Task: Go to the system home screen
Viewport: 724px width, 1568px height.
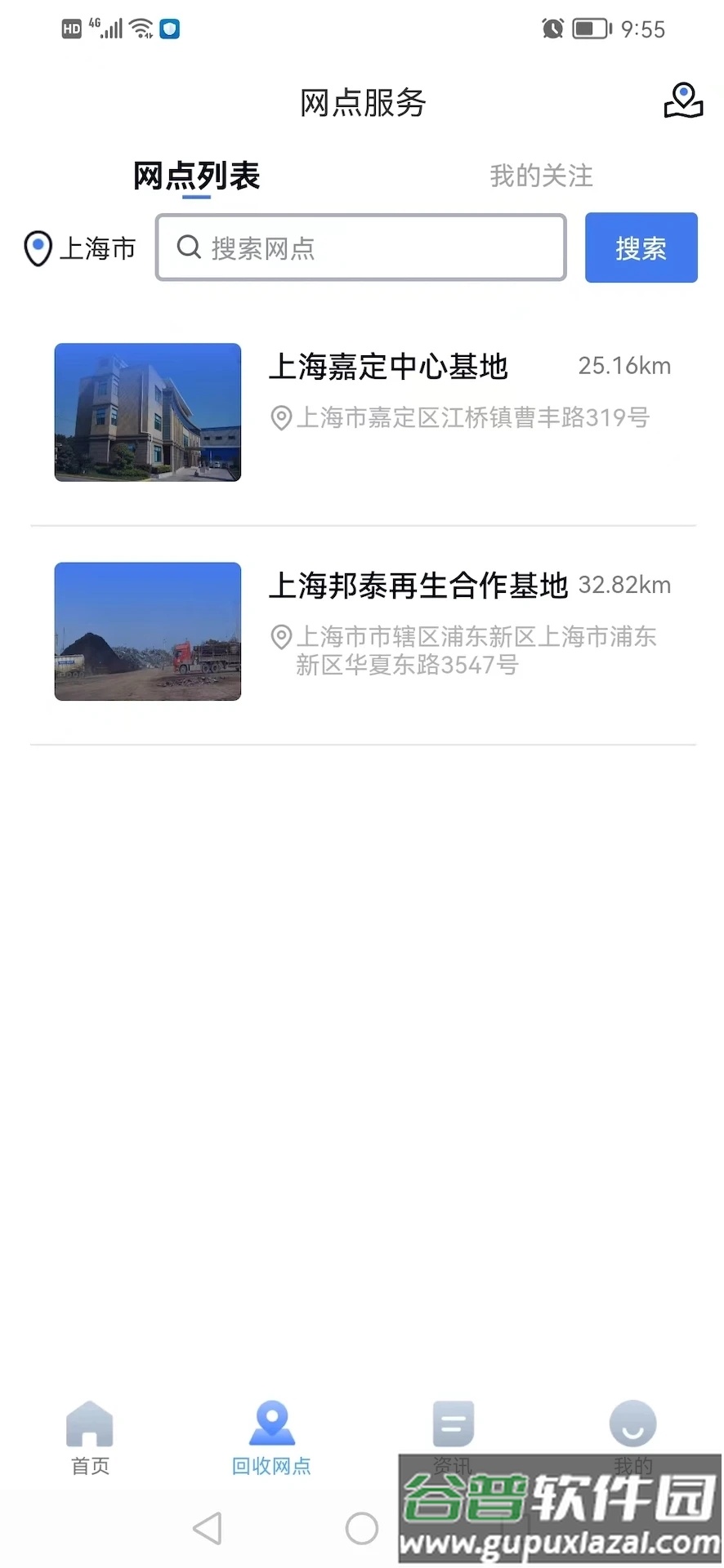Action: coord(362,1529)
